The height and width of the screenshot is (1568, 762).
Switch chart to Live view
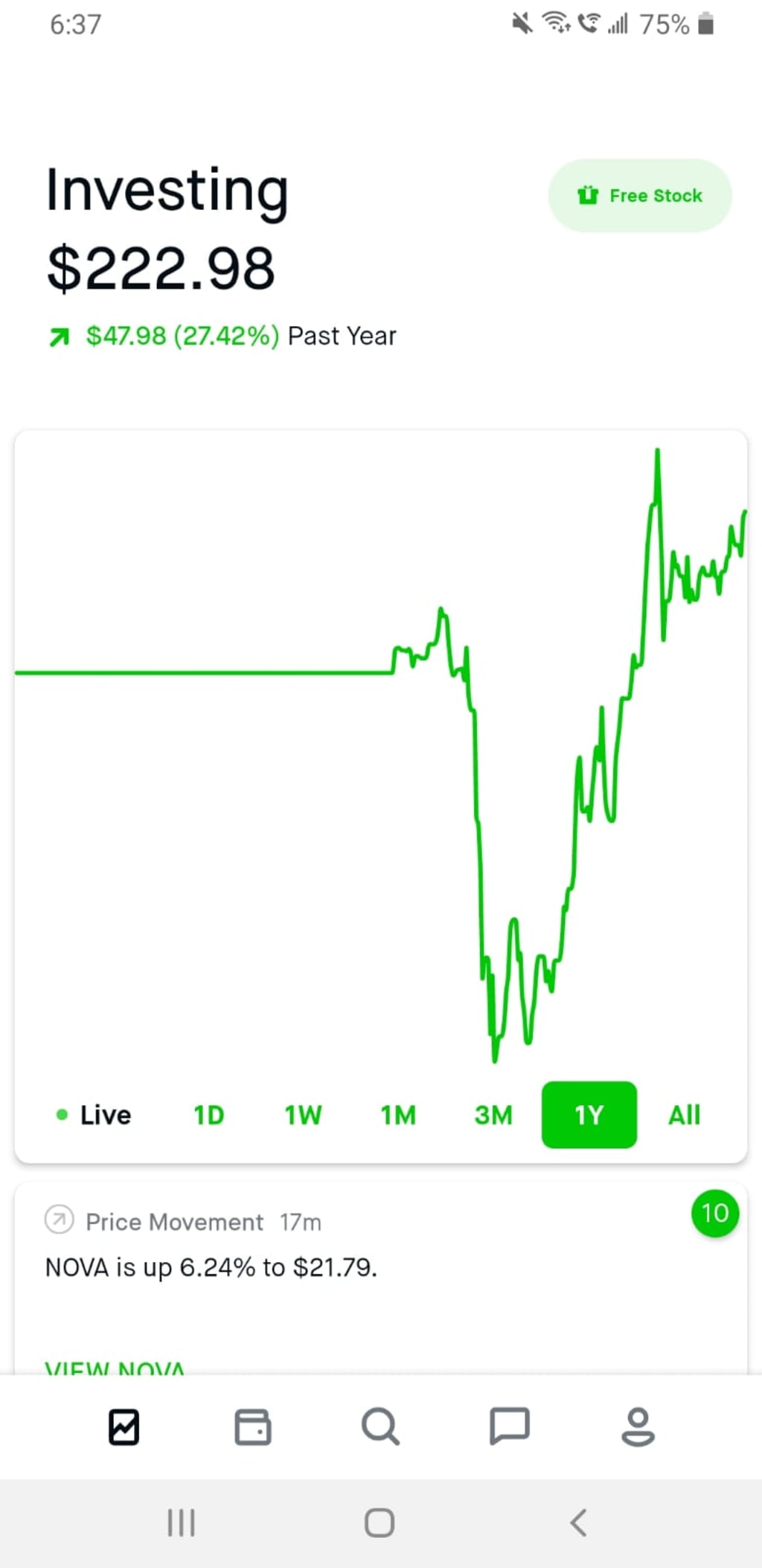(95, 1115)
